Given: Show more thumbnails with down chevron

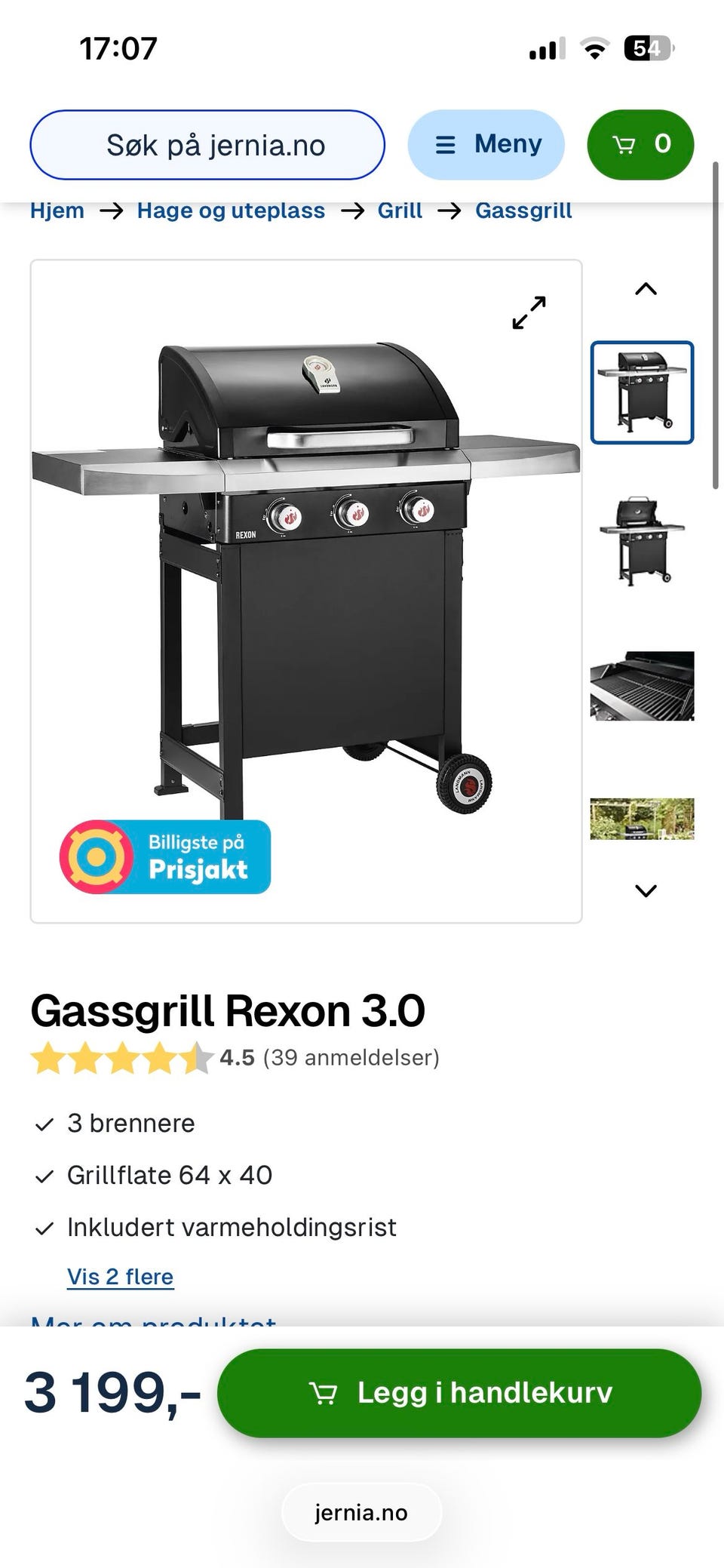Looking at the screenshot, I should click(x=646, y=890).
